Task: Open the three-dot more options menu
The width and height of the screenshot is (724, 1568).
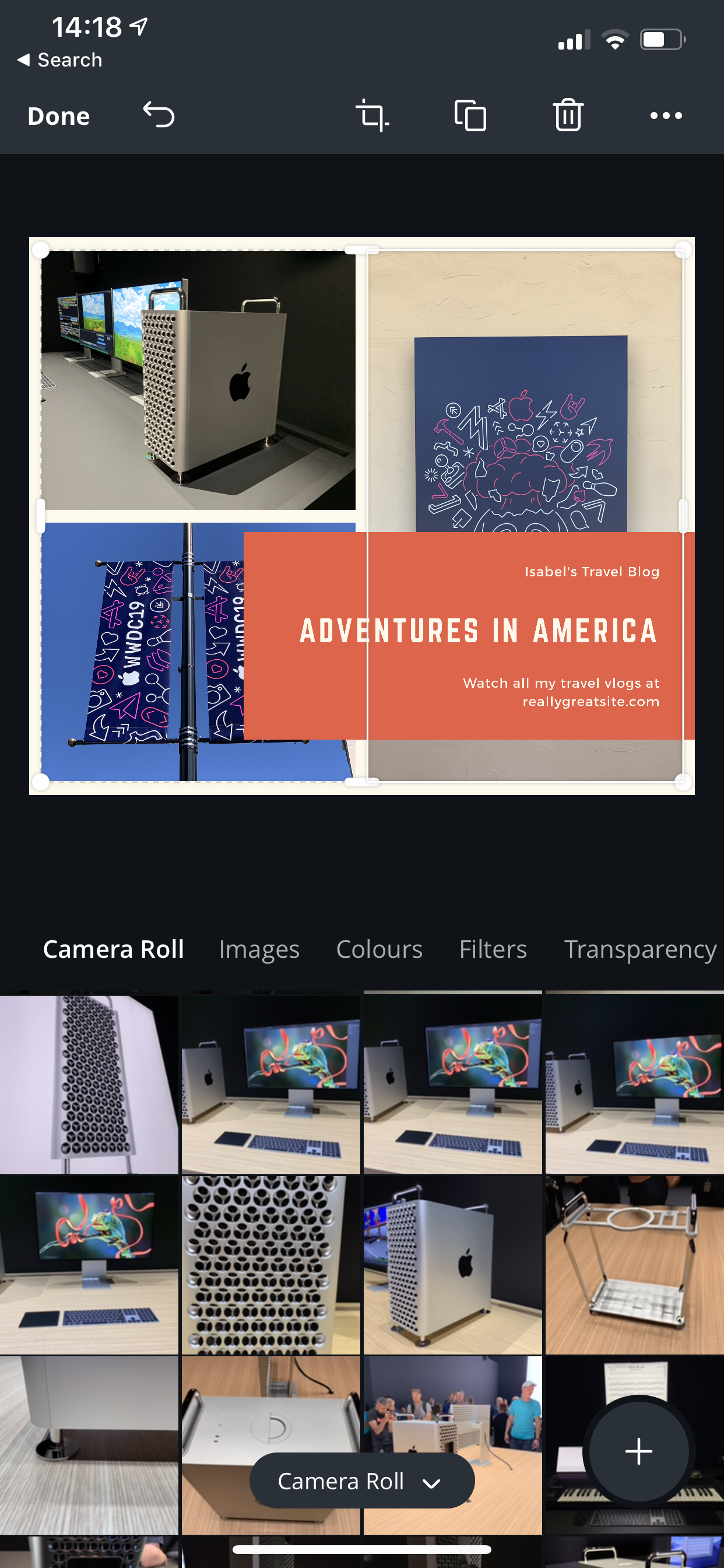Action: (666, 116)
